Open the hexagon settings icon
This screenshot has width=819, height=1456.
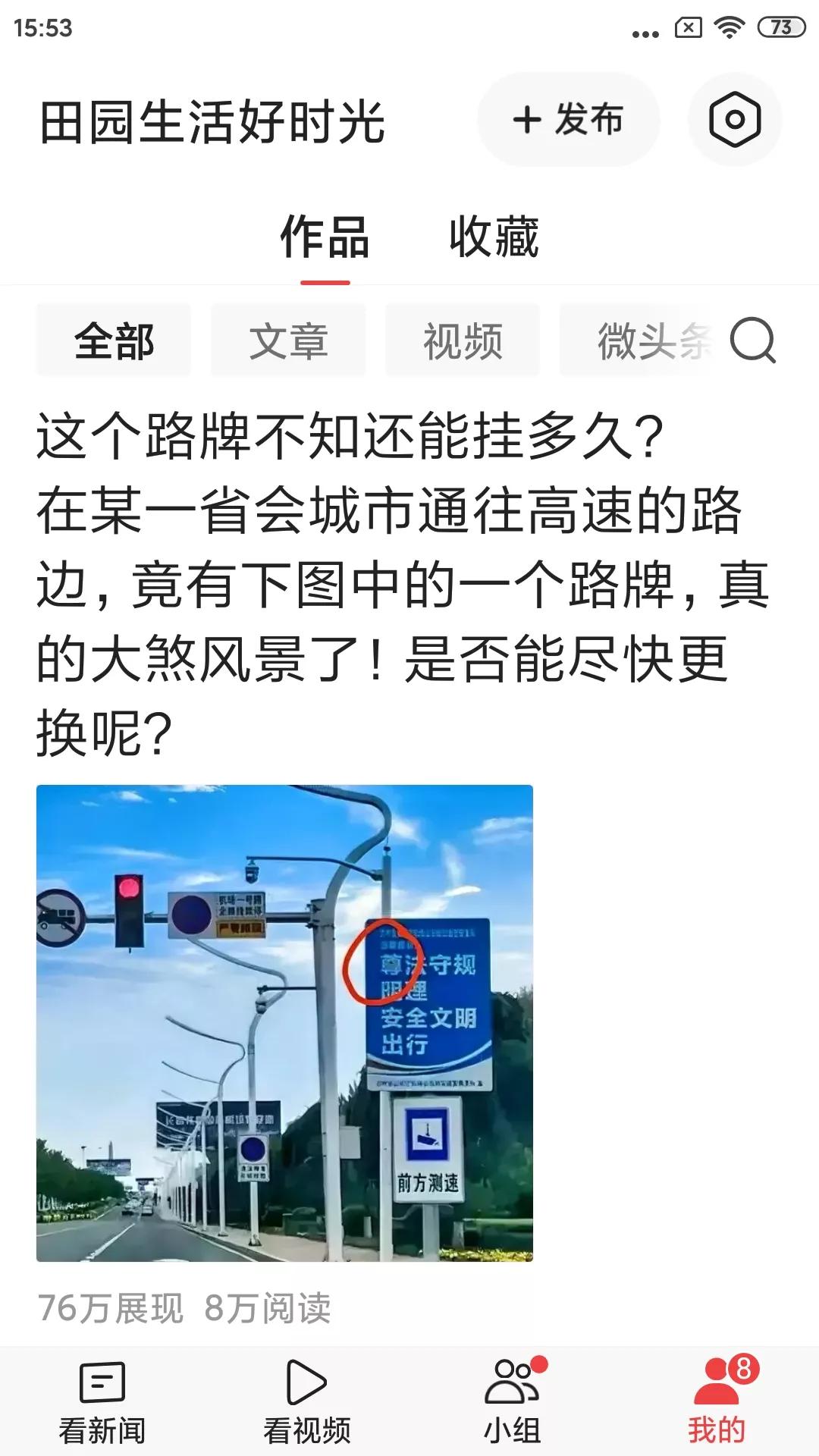click(x=733, y=120)
